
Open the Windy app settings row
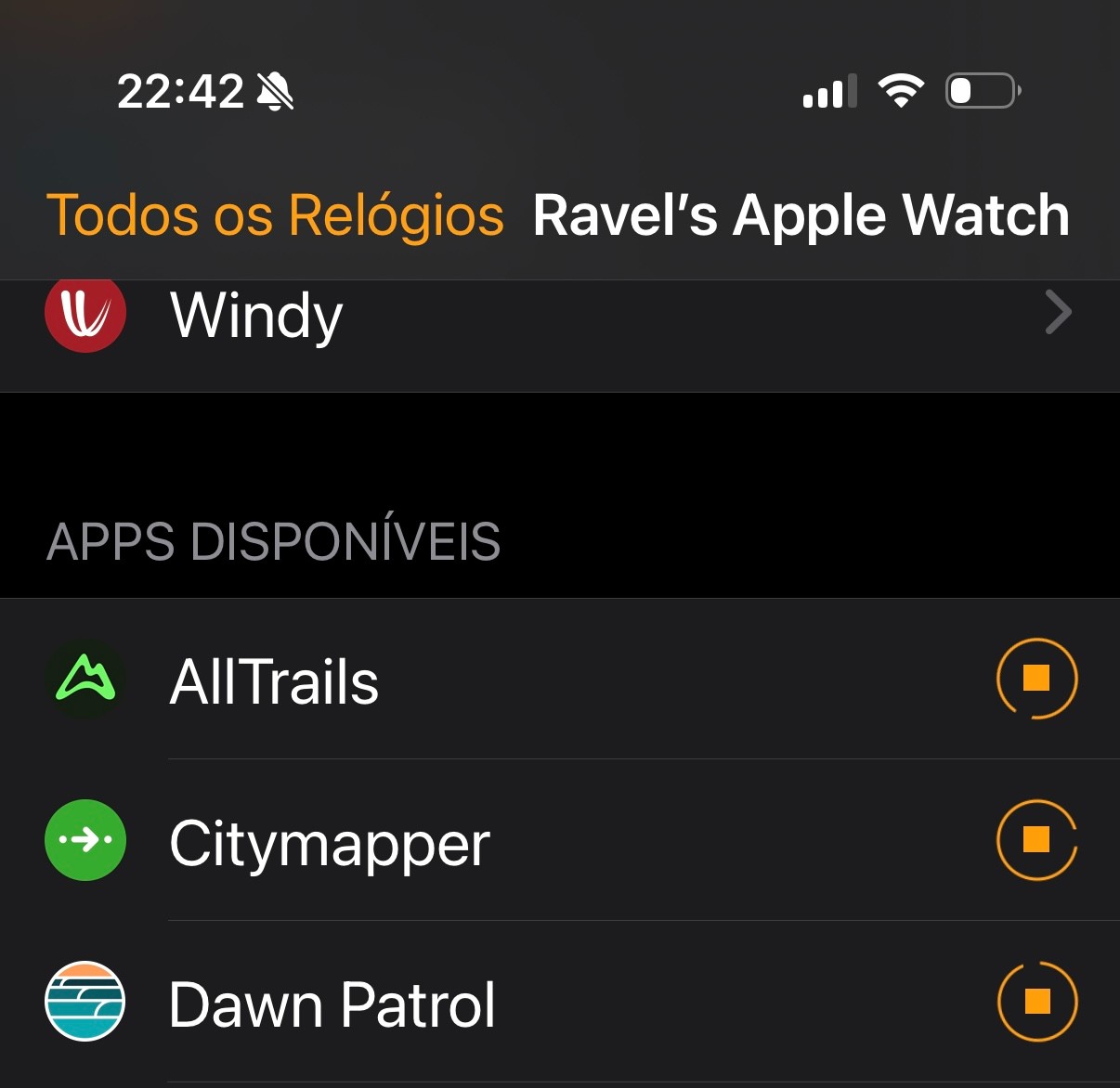(557, 316)
